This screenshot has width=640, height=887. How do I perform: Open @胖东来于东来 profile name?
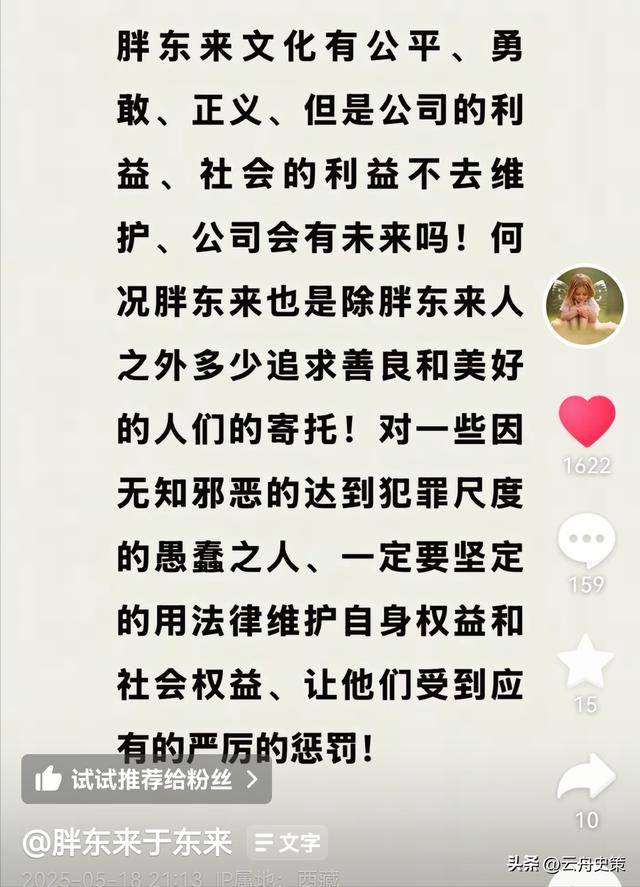127,843
